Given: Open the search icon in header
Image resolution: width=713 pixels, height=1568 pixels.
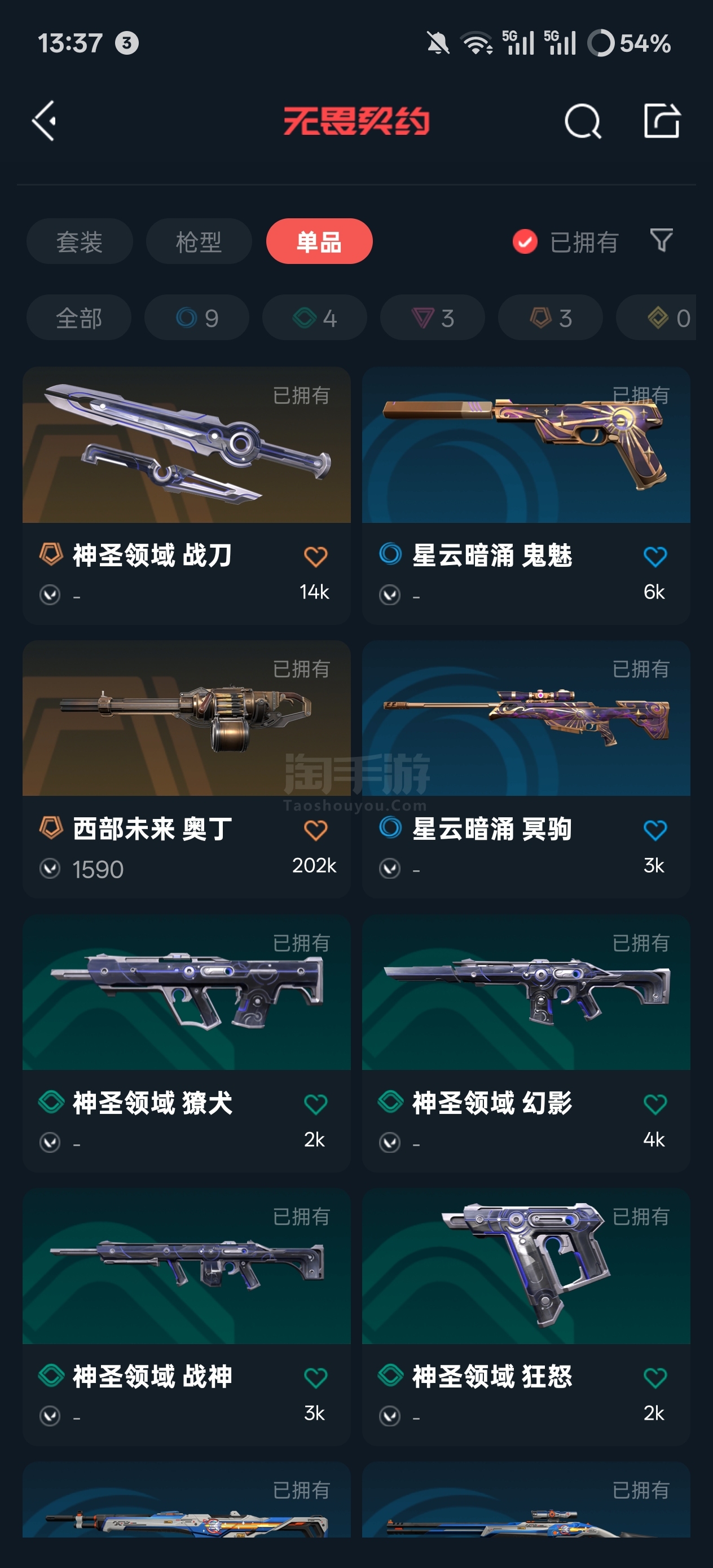Looking at the screenshot, I should pos(583,121).
